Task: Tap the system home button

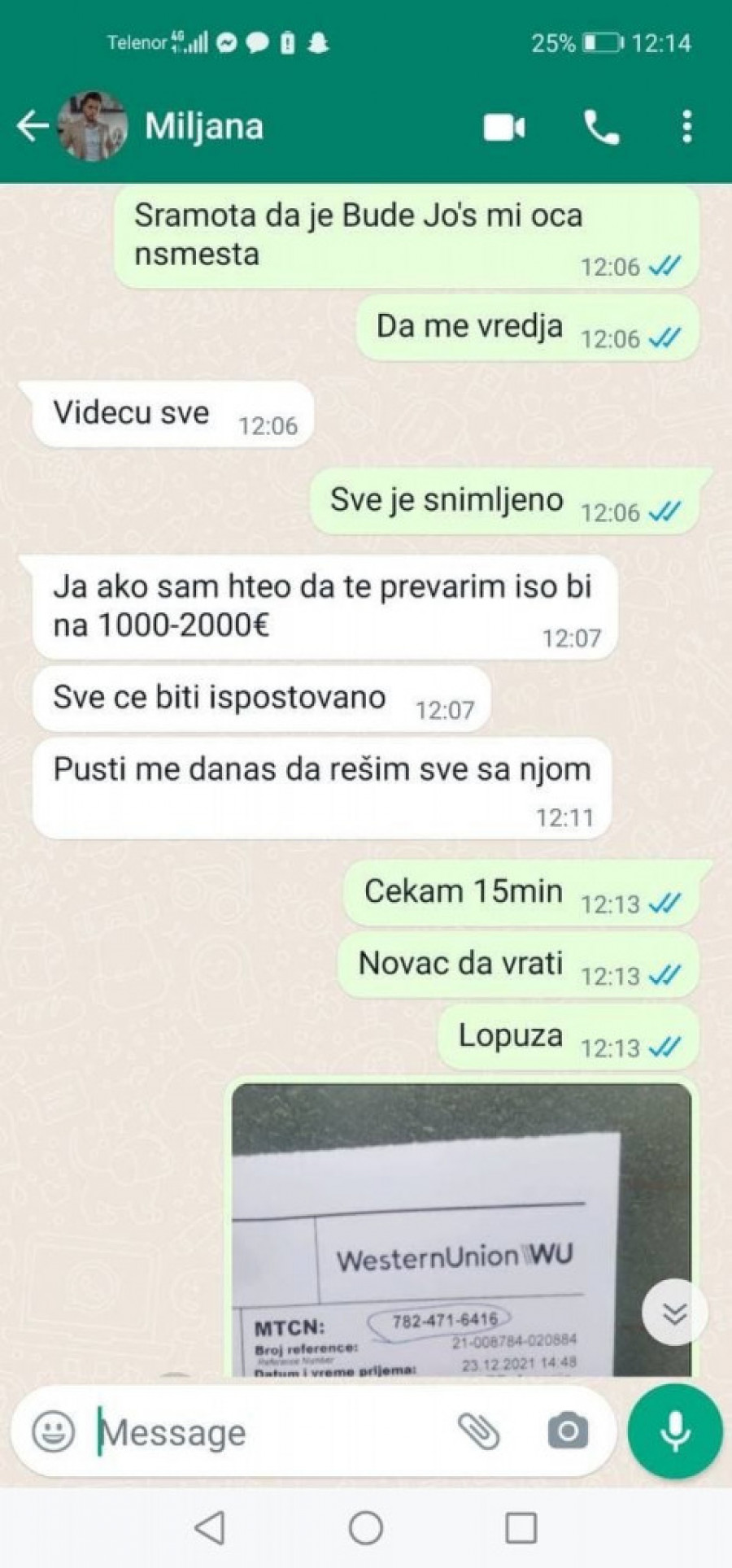Action: coord(366,1527)
